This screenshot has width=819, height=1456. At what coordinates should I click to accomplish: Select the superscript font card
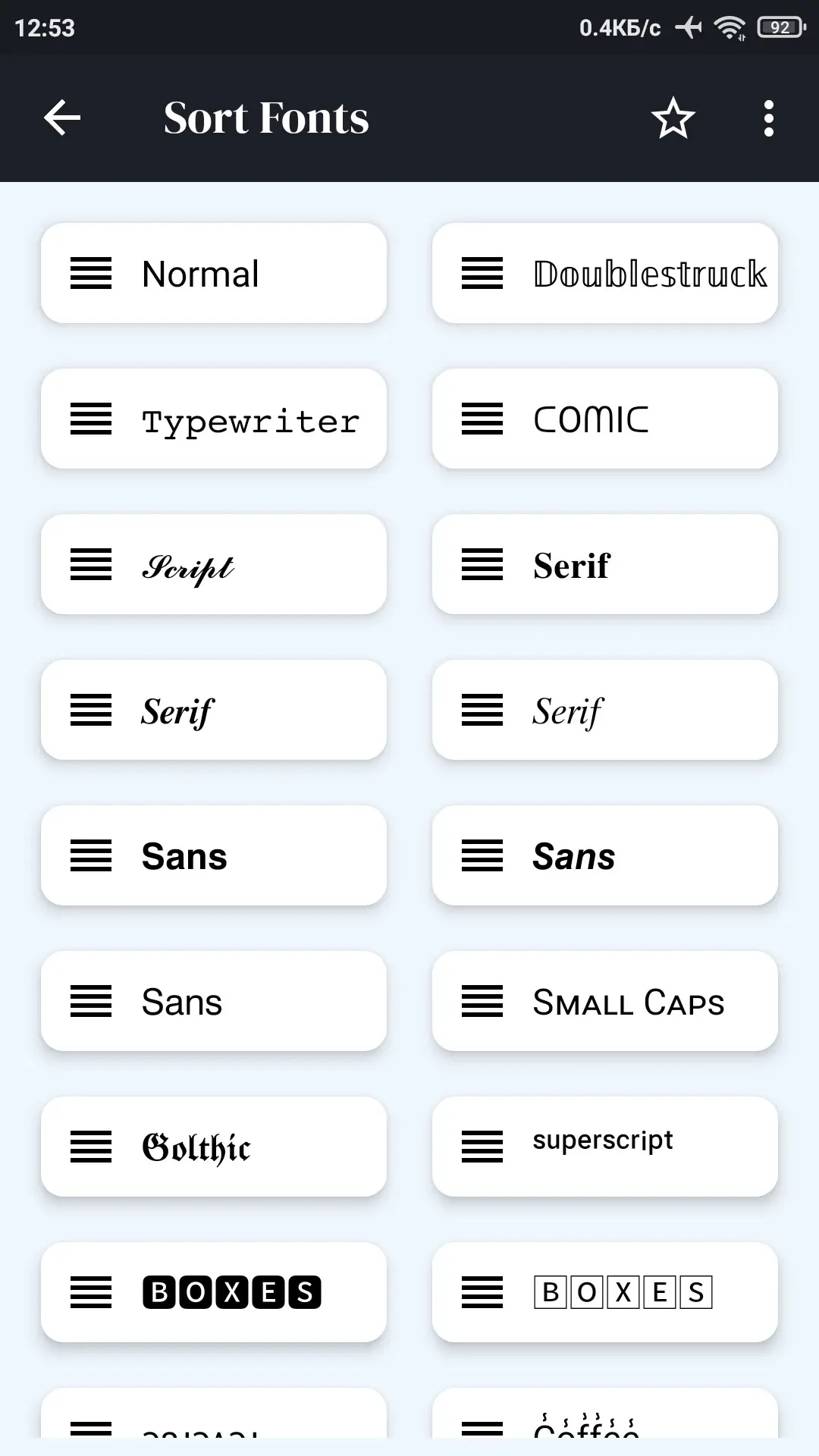coord(605,1147)
